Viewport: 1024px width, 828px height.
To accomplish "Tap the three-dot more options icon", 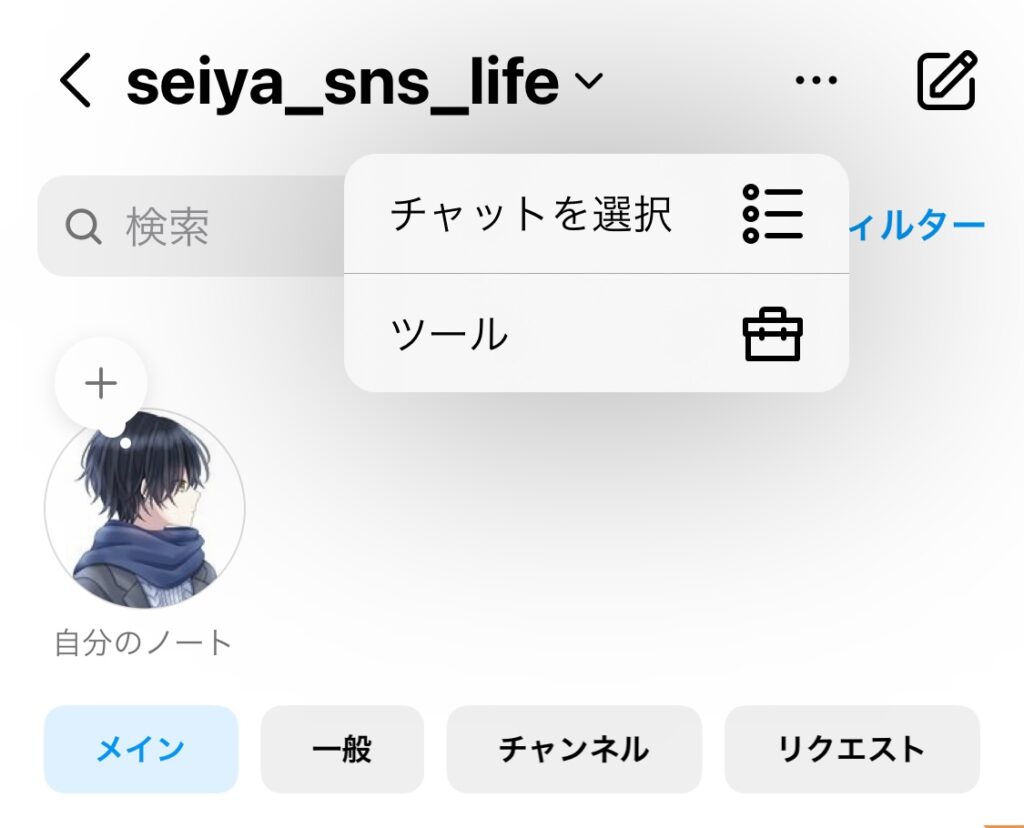I will tap(815, 81).
